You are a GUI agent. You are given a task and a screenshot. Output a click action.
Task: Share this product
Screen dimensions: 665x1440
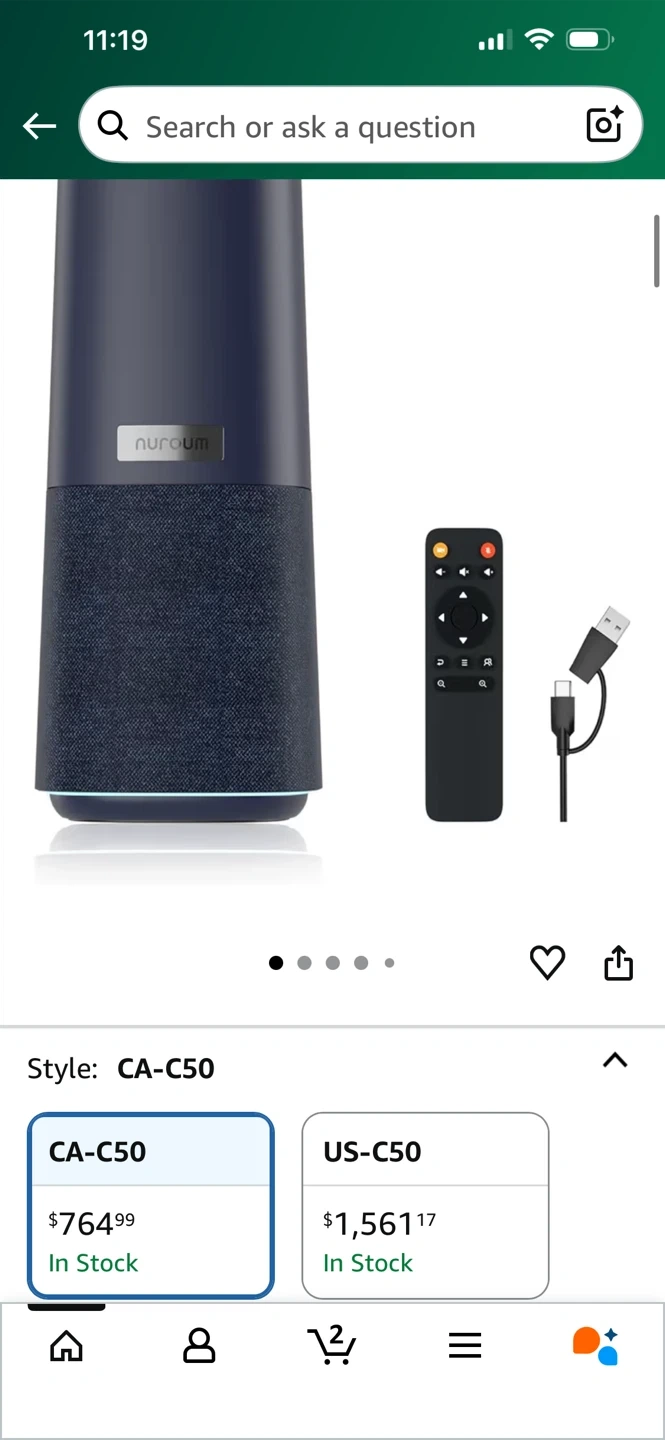(x=619, y=963)
